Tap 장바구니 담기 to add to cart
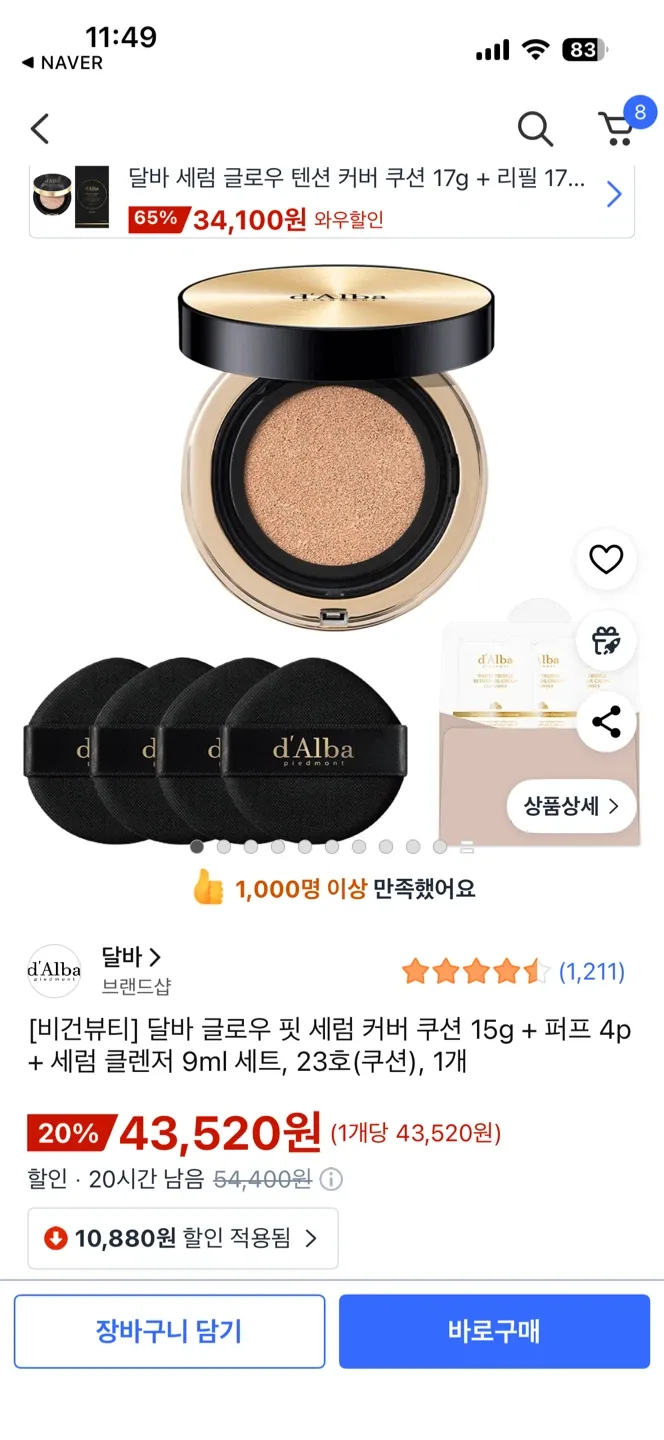 click(169, 1331)
